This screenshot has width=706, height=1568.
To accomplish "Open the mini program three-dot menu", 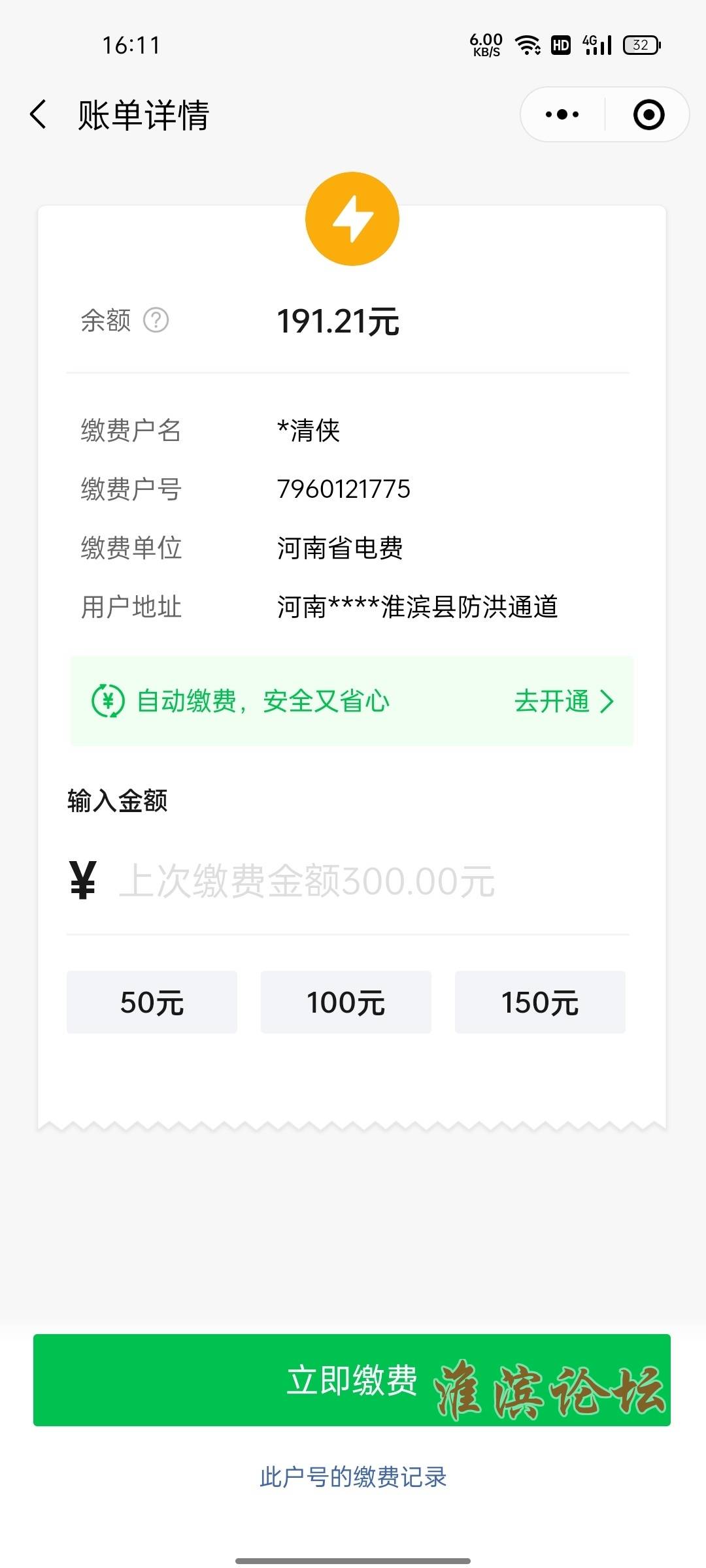I will click(x=562, y=114).
